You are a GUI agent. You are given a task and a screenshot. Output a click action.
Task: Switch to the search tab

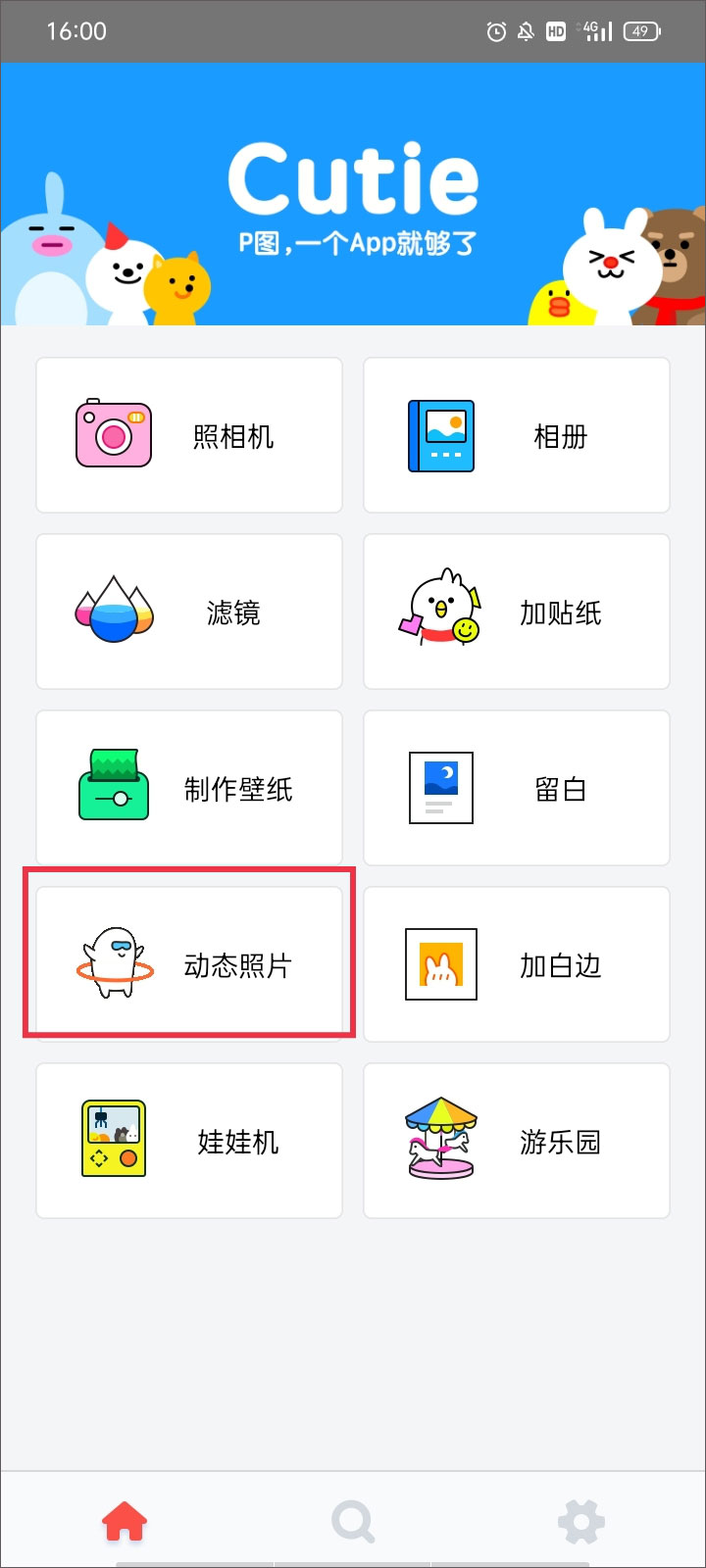click(353, 1522)
